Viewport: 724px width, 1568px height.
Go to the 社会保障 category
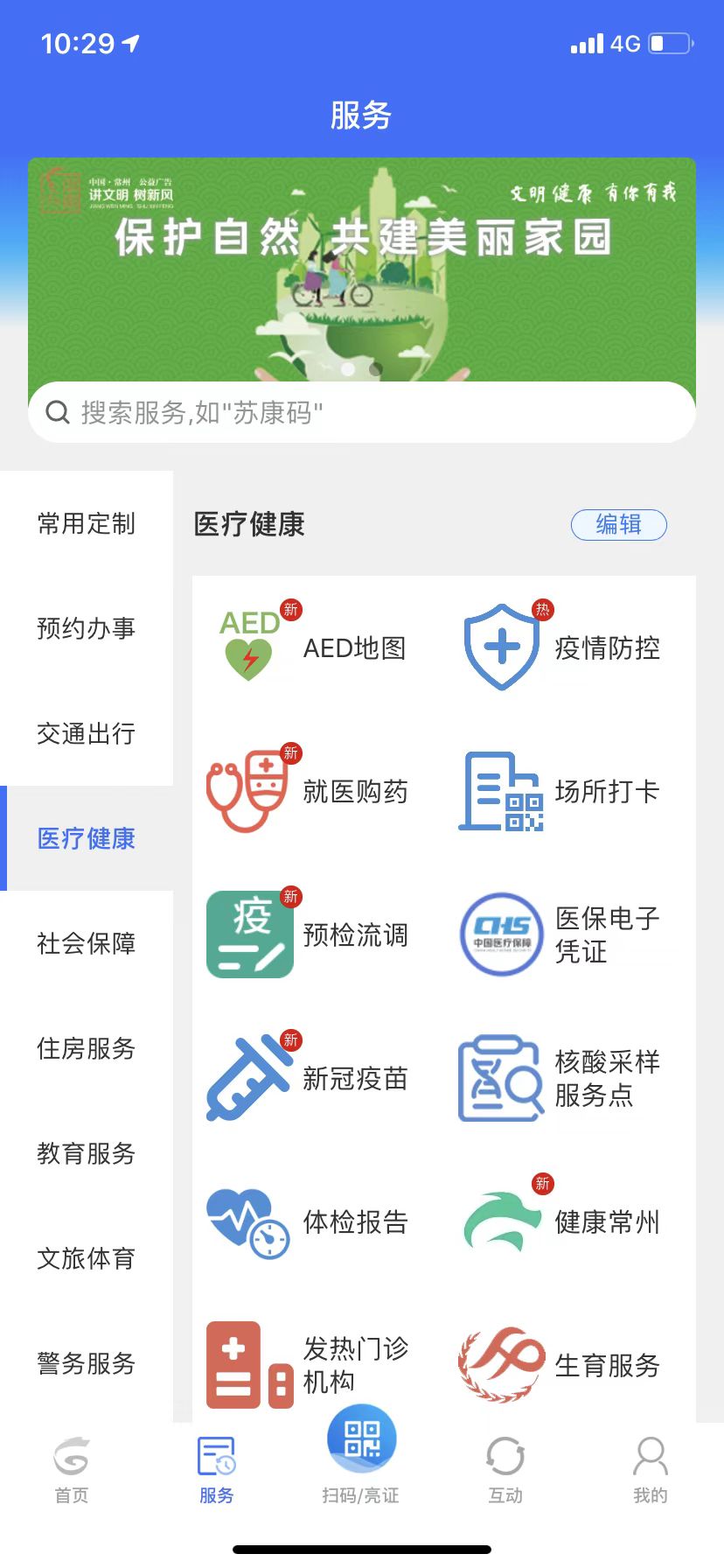[x=87, y=943]
